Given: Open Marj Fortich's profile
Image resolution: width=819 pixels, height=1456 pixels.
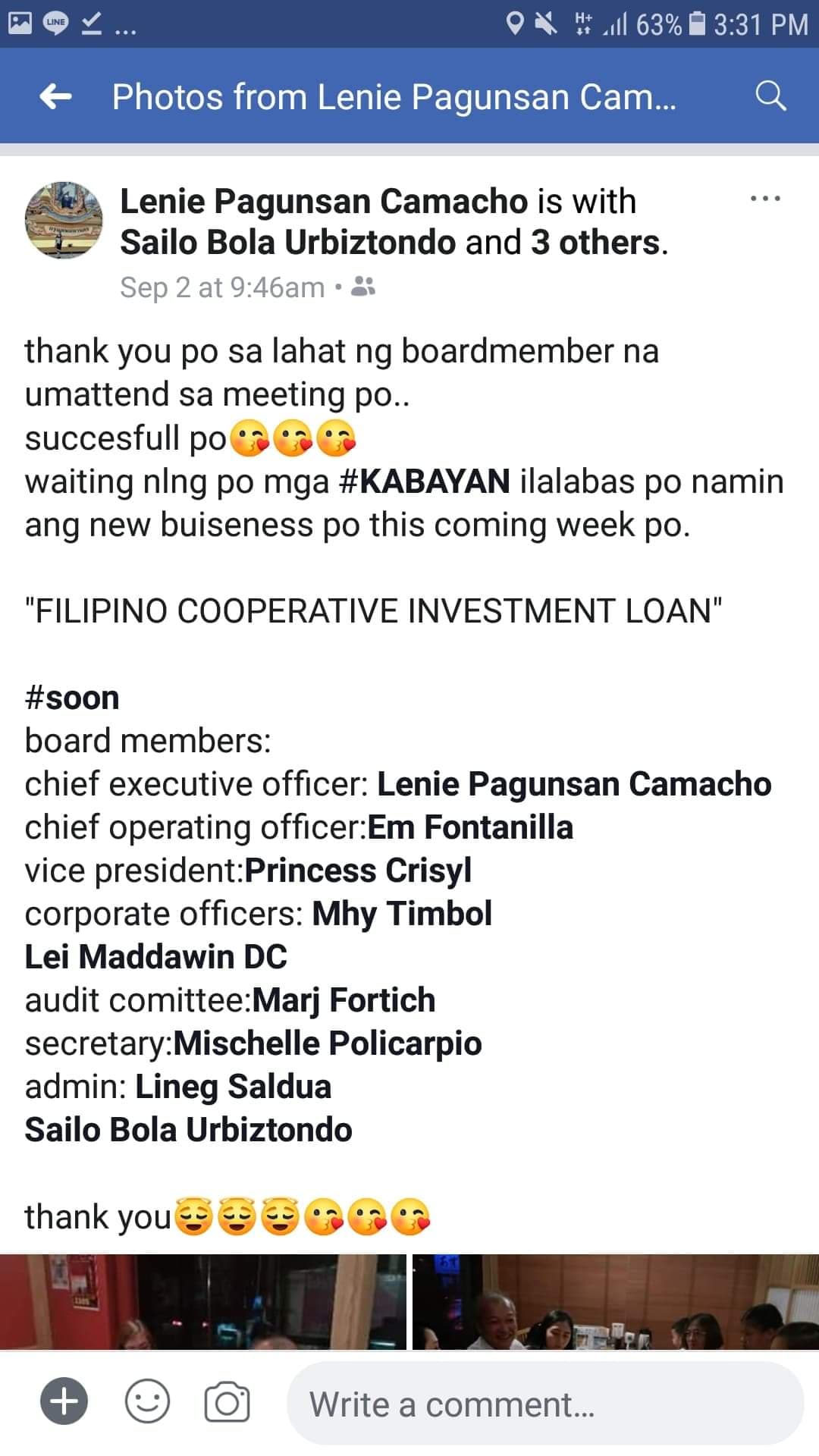Looking at the screenshot, I should click(344, 1000).
